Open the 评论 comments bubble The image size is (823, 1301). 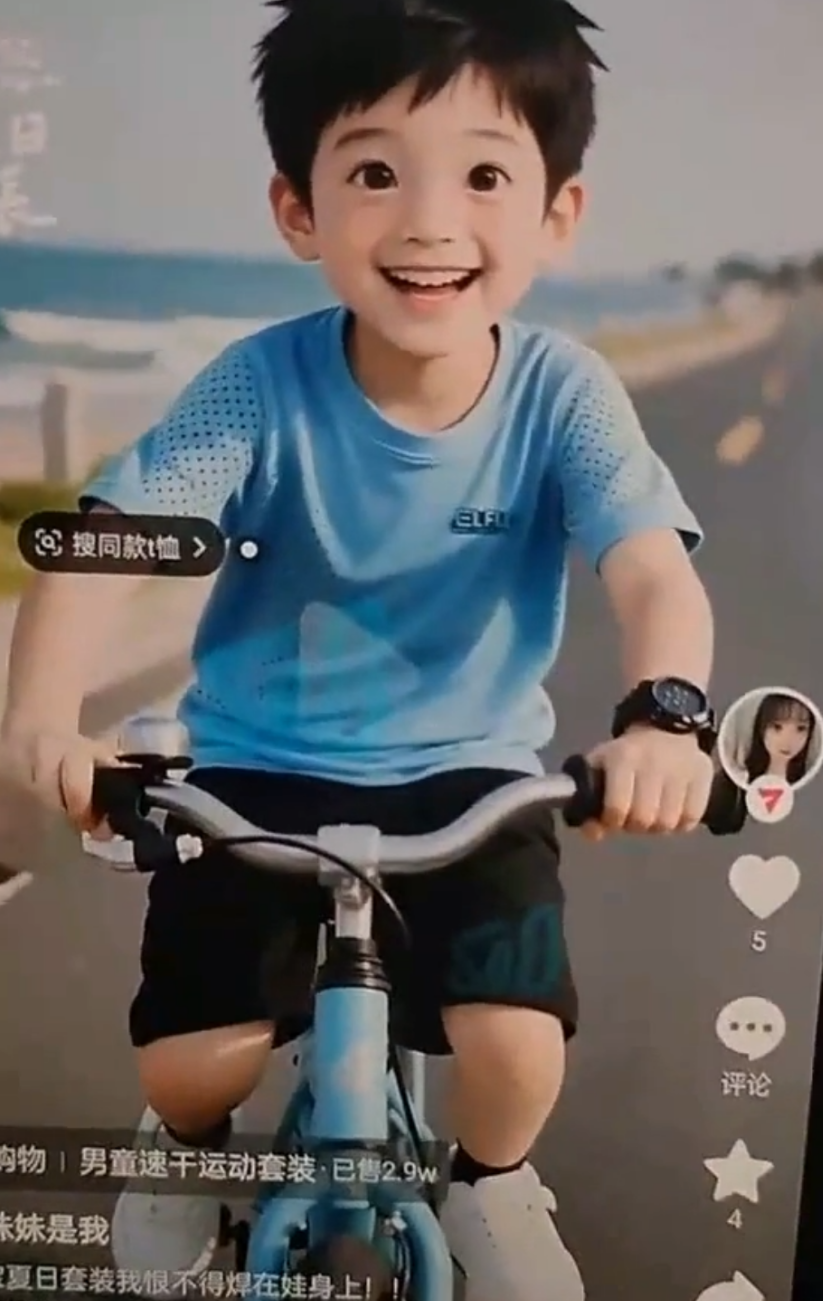(x=750, y=1030)
